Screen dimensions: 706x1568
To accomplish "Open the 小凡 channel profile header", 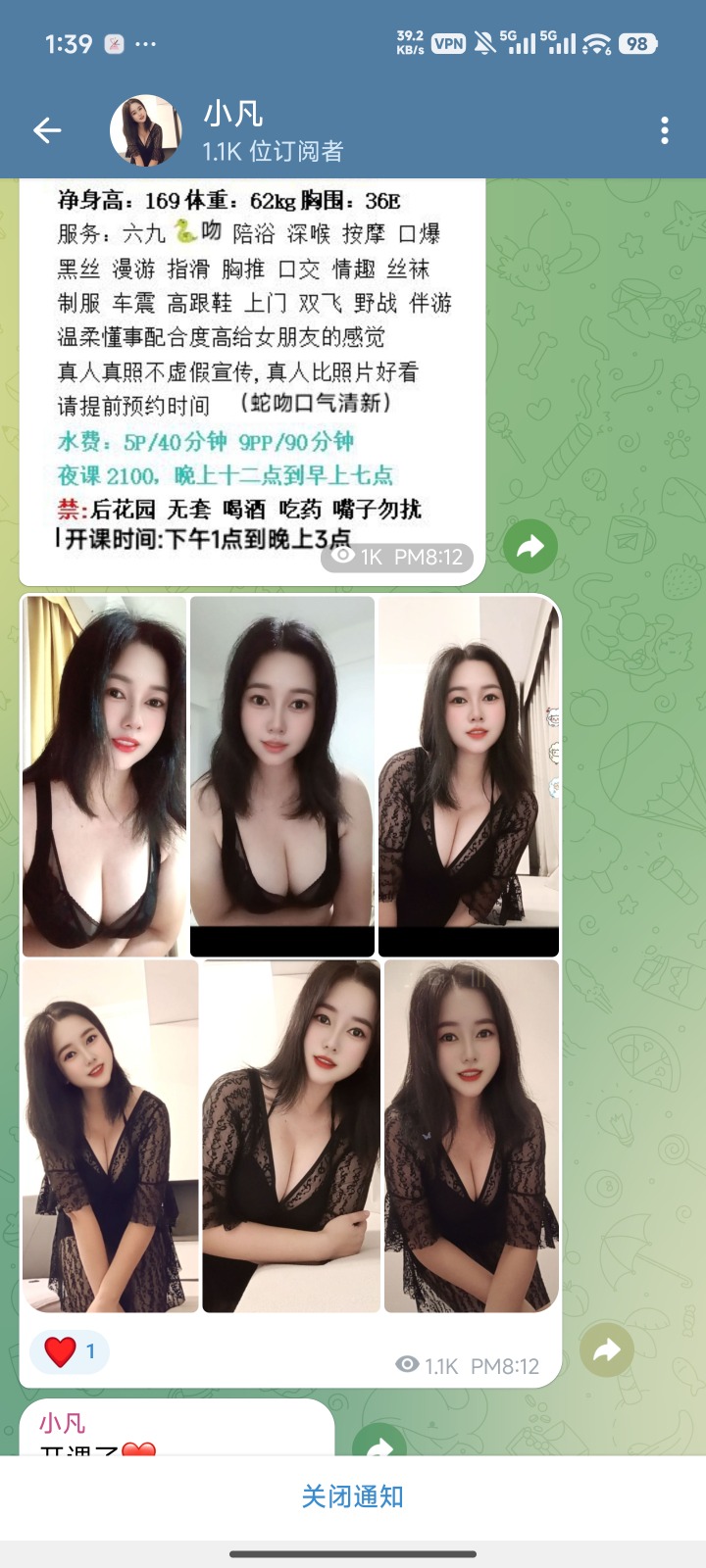I will click(x=275, y=130).
